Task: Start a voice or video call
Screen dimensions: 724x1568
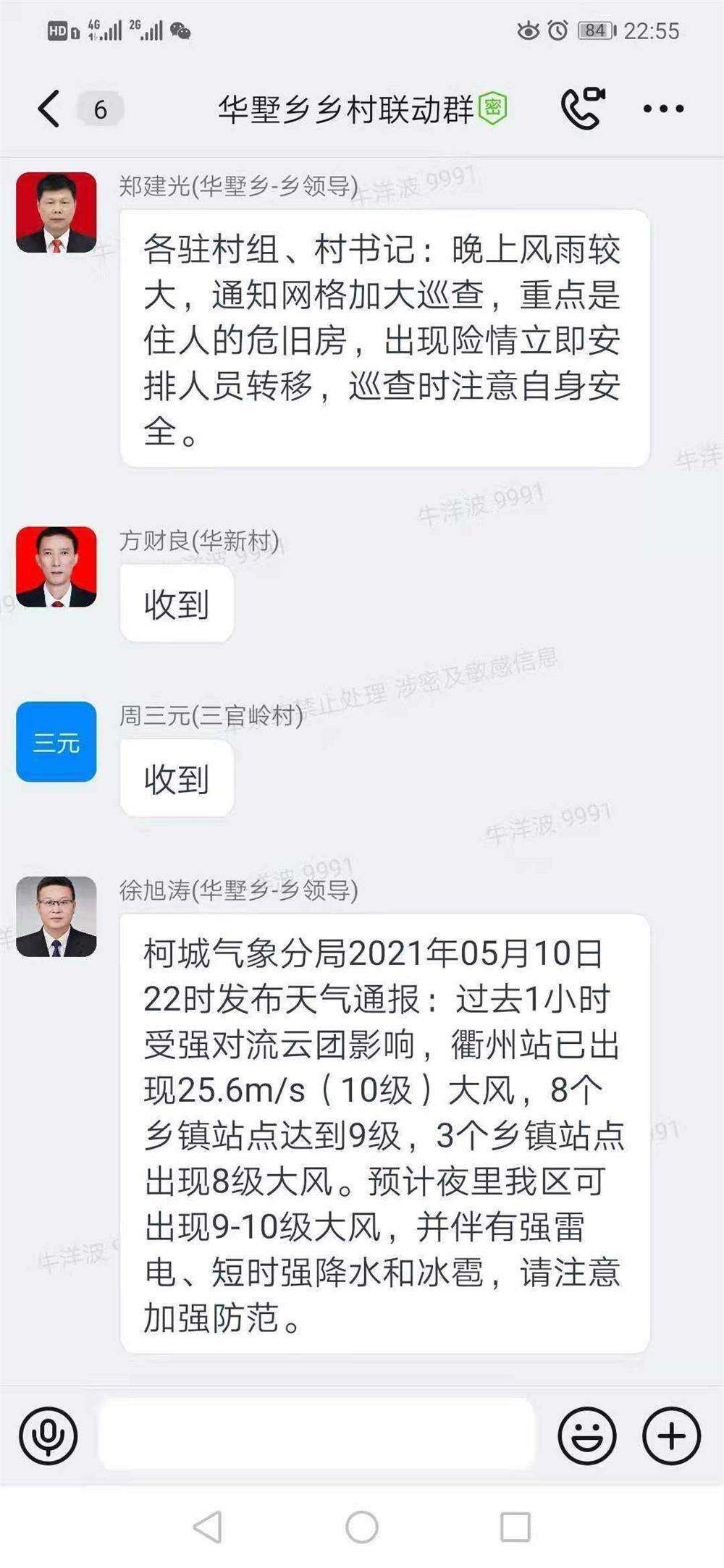Action: click(583, 108)
